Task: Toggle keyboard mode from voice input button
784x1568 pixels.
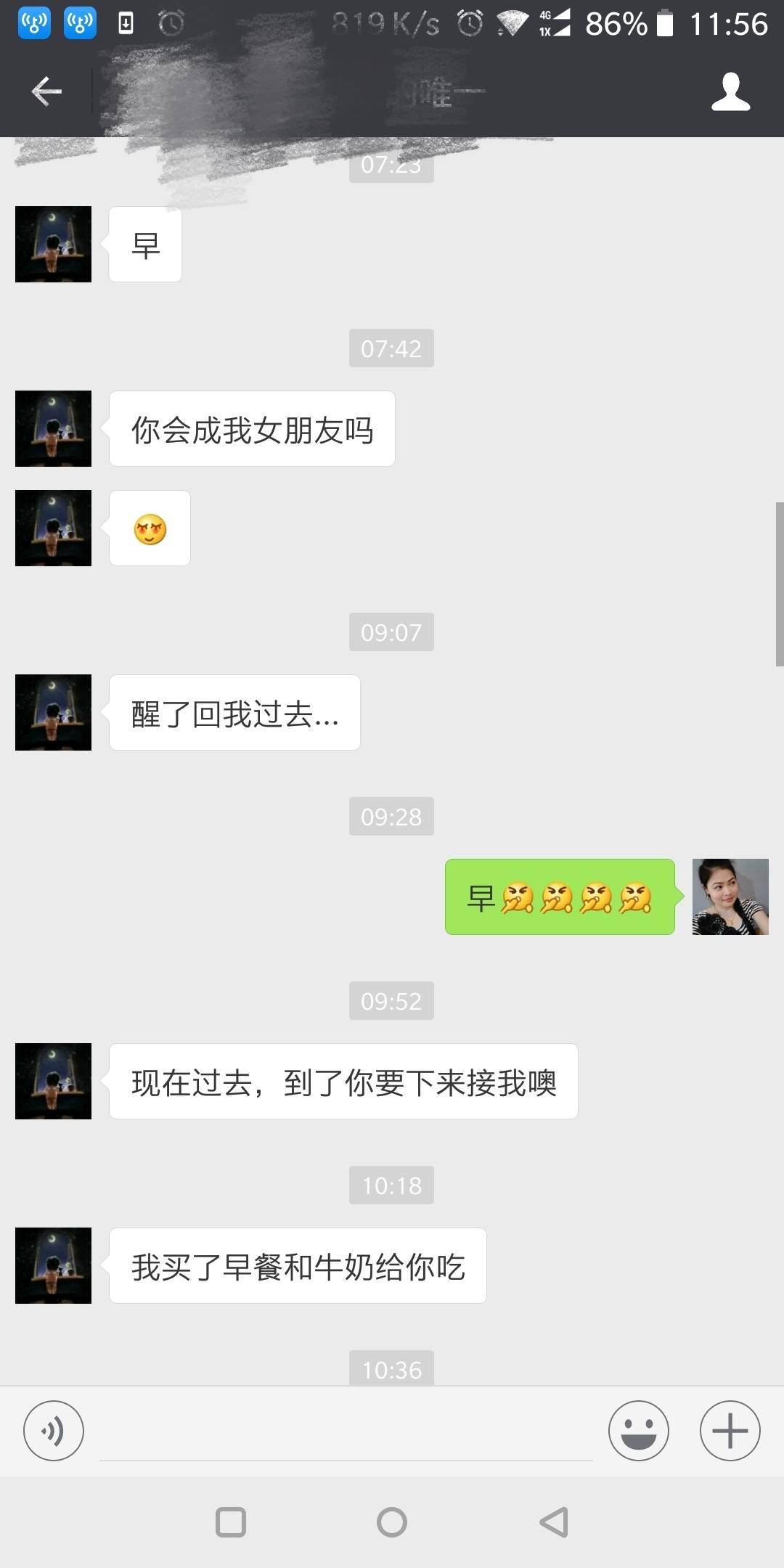Action: [x=53, y=1431]
